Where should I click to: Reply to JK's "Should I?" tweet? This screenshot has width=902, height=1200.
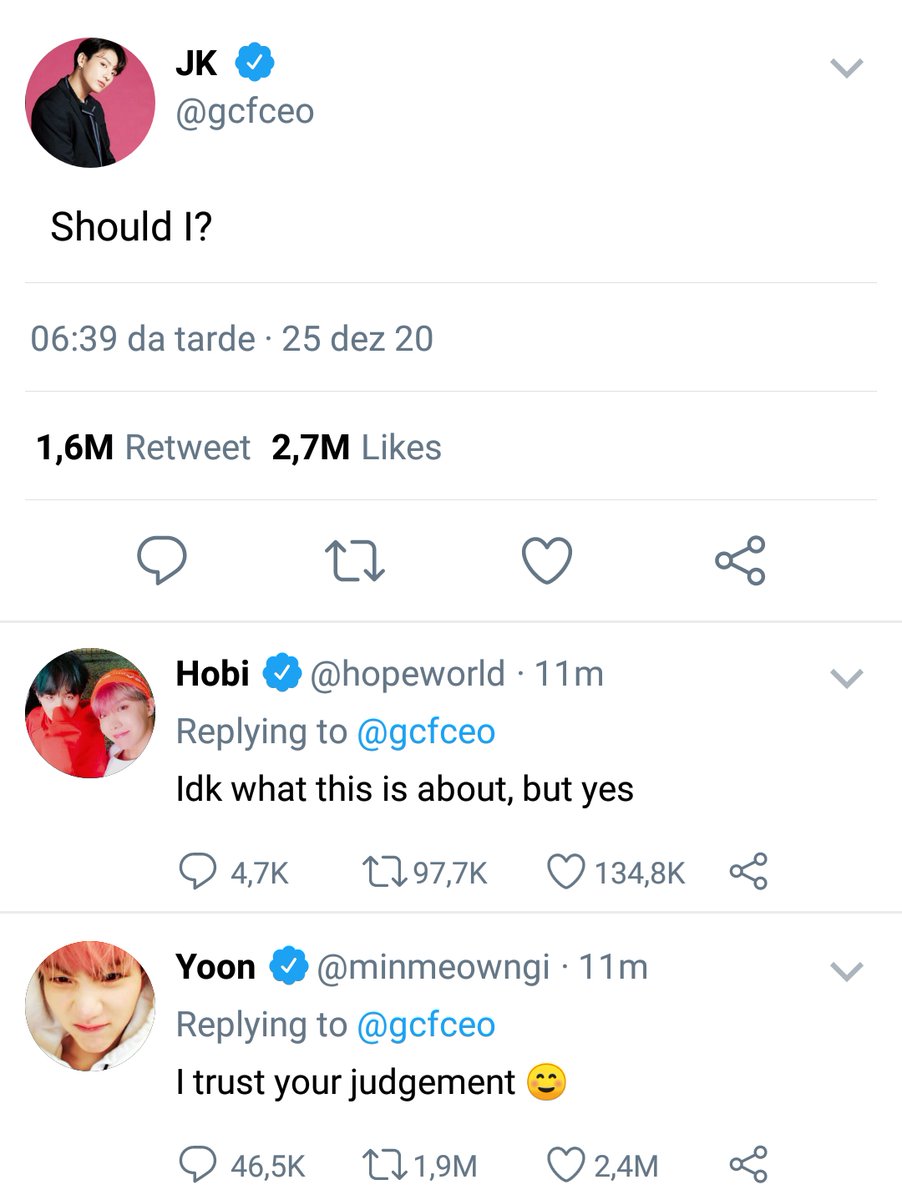tap(161, 560)
